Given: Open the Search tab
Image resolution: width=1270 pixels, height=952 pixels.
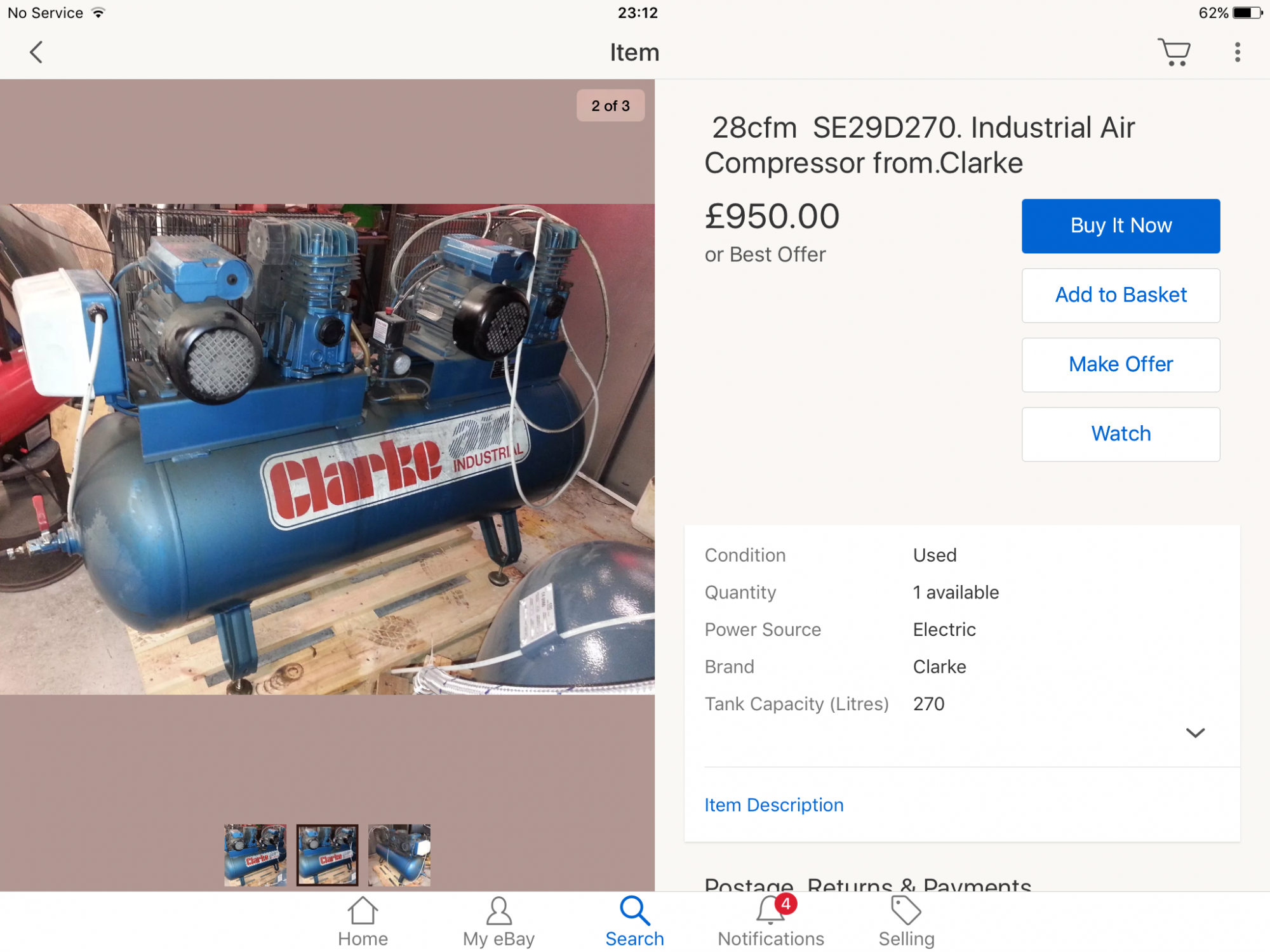Looking at the screenshot, I should 634,922.
